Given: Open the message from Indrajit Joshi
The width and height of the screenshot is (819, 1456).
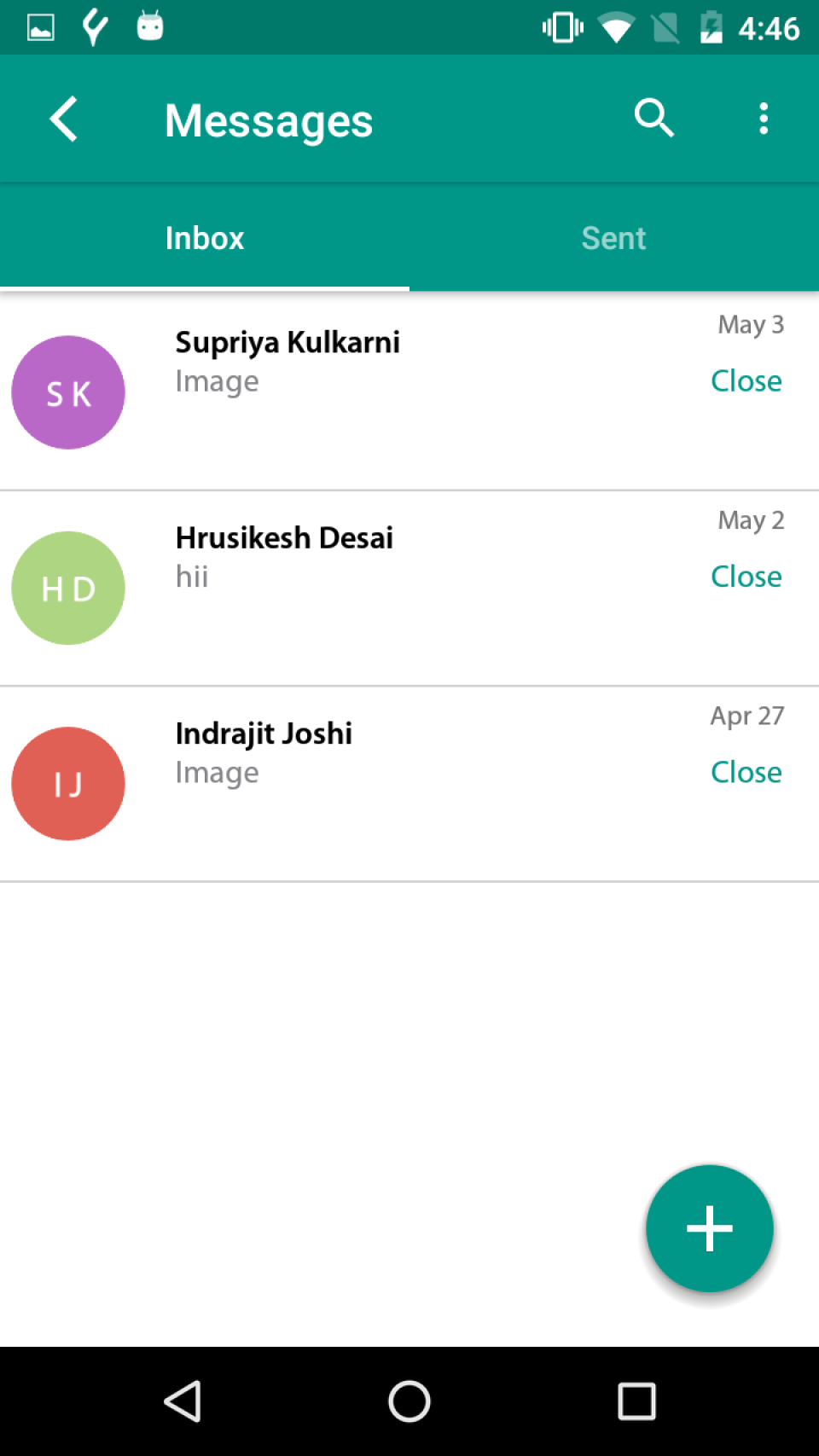Looking at the screenshot, I should click(409, 784).
